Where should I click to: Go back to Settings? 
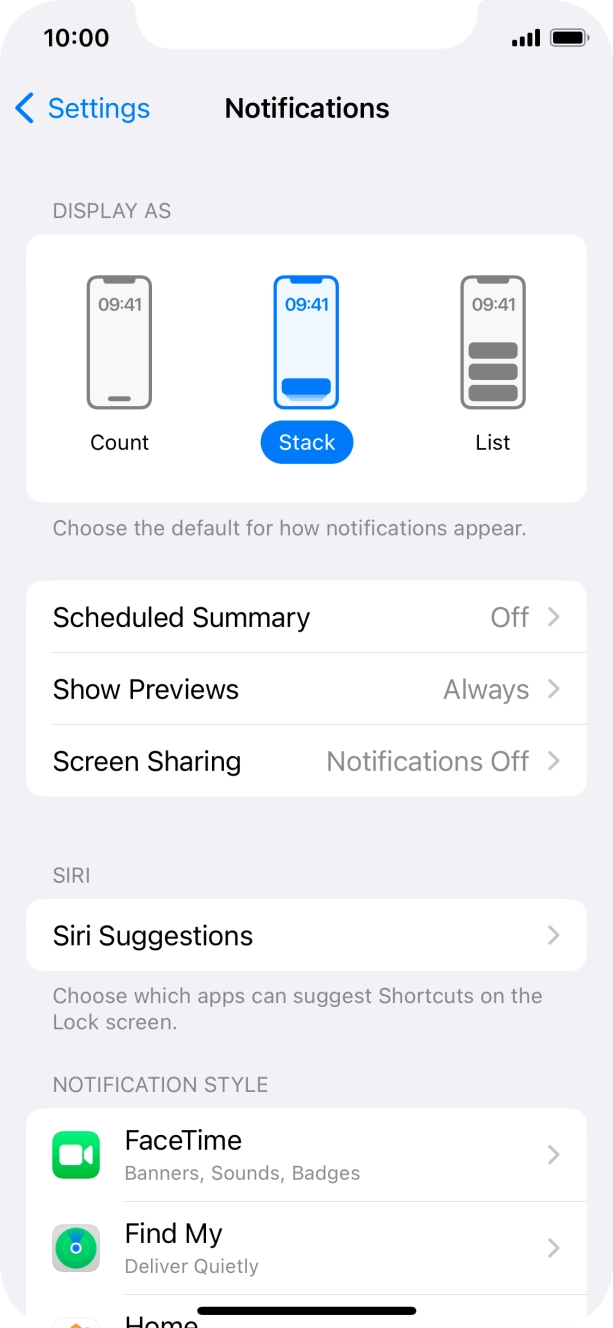82,108
